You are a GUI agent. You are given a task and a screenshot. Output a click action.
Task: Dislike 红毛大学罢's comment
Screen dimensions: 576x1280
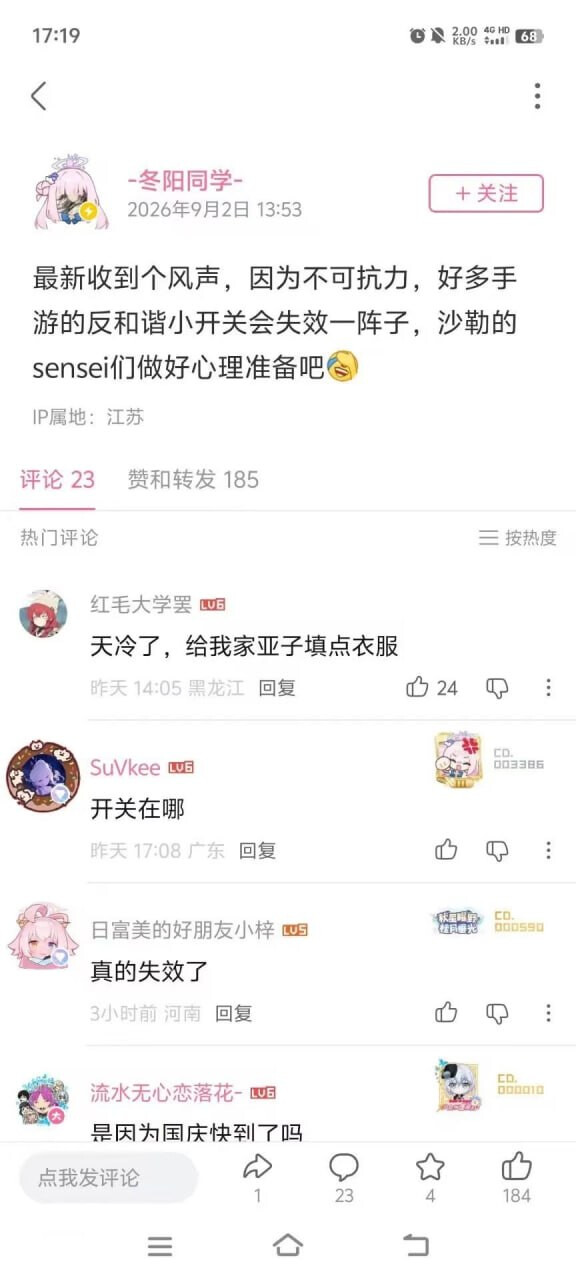tap(497, 688)
